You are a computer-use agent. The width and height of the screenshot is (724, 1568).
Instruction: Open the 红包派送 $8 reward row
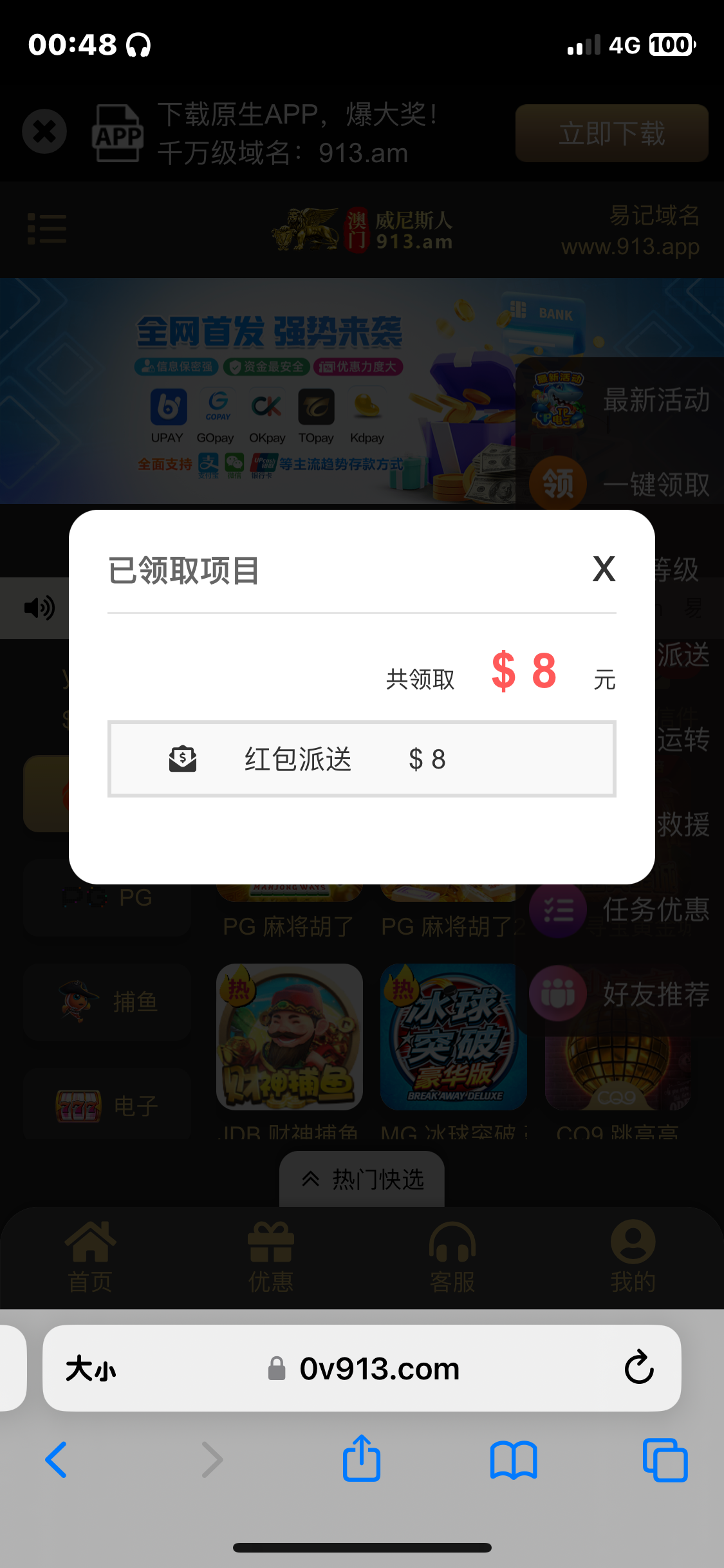362,759
